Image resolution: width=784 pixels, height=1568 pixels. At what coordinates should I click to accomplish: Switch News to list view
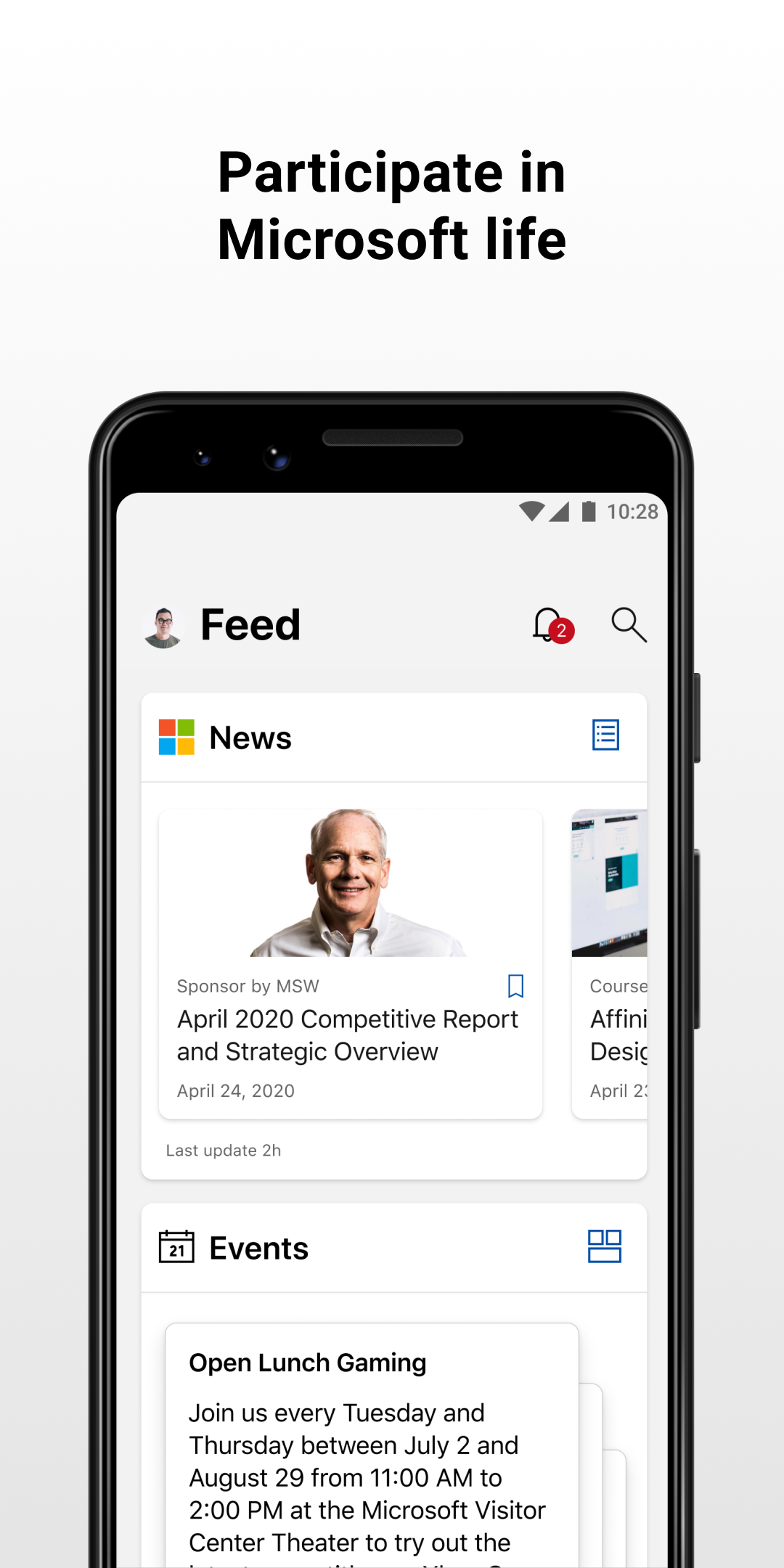[x=605, y=736]
